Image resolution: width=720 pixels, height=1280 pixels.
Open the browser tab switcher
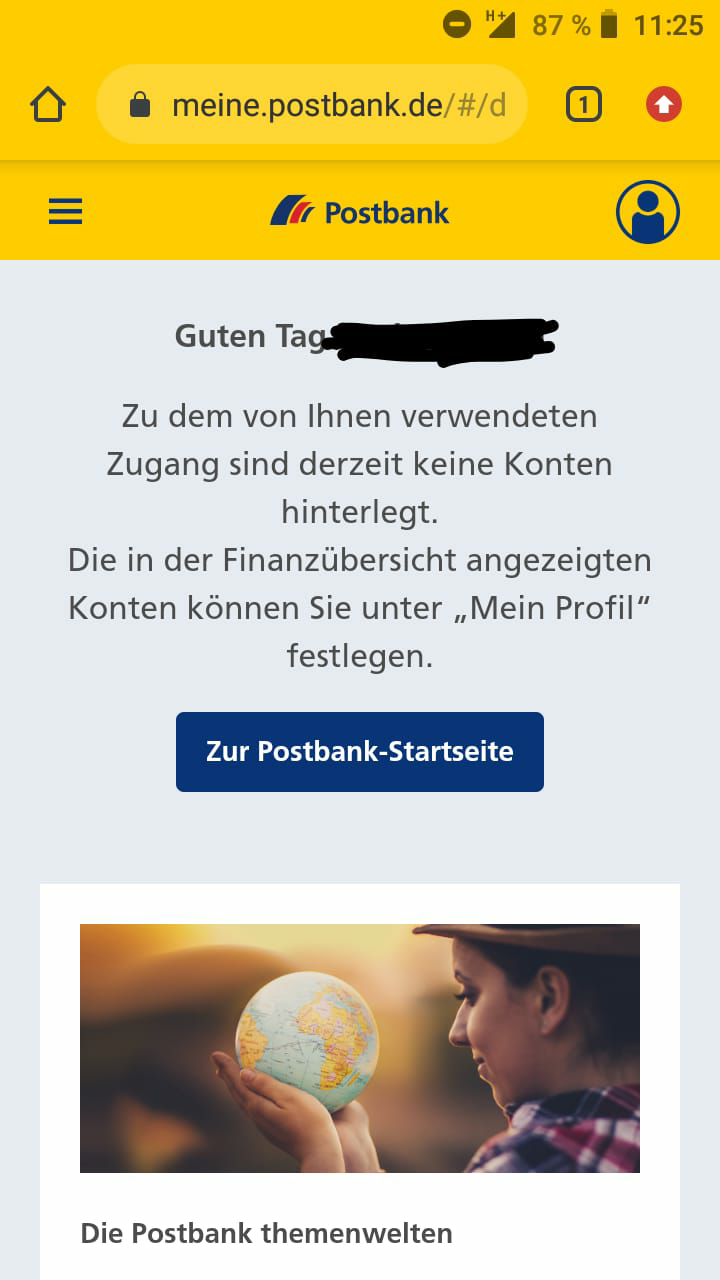tap(584, 105)
